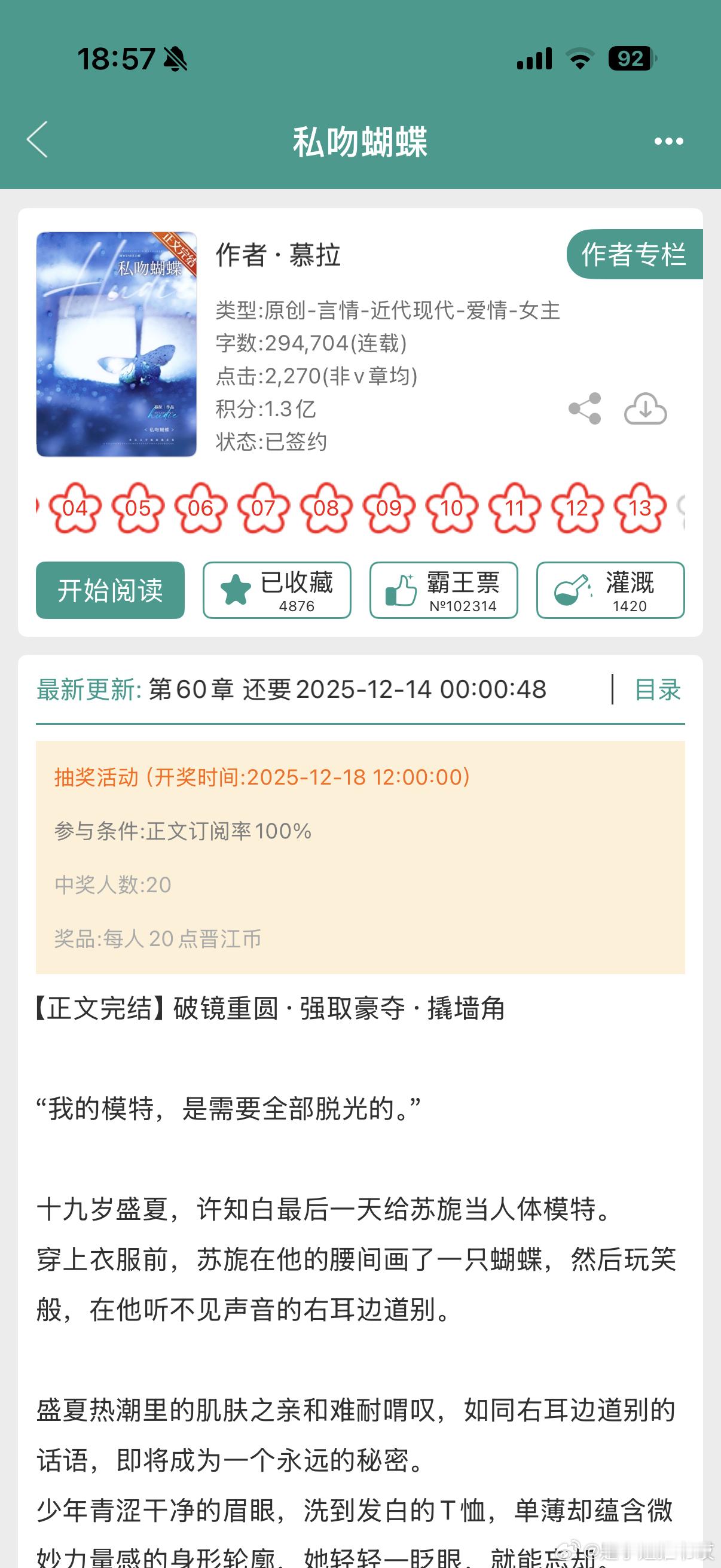Tap the 开始阅读 reading button
This screenshot has width=721, height=1568.
[110, 590]
